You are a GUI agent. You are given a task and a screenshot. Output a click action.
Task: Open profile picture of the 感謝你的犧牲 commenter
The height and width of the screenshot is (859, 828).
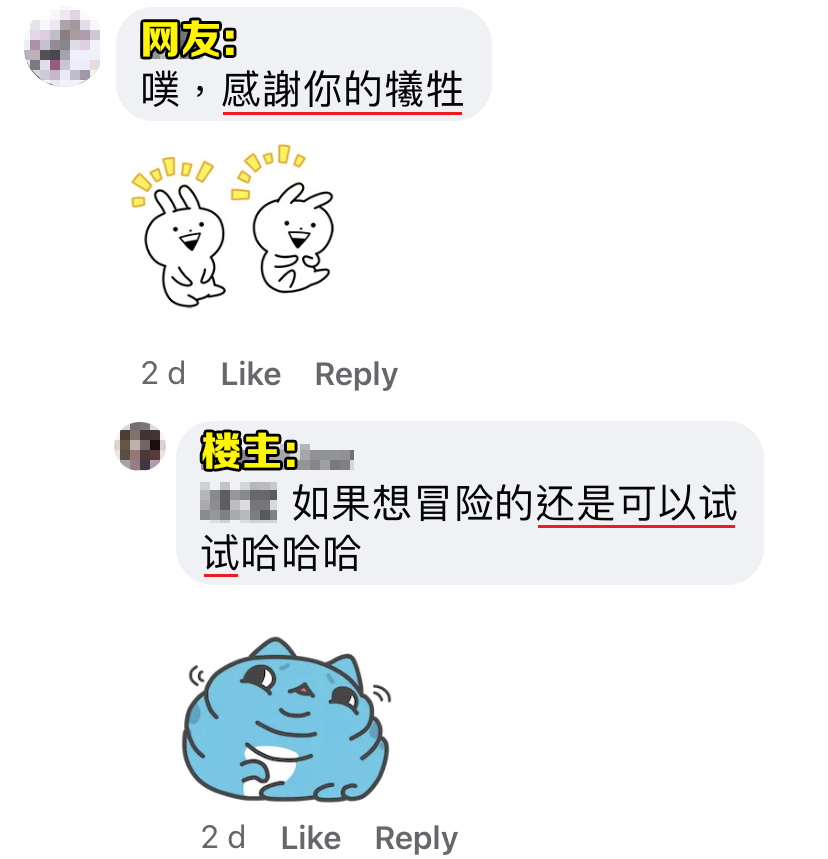coord(62,47)
